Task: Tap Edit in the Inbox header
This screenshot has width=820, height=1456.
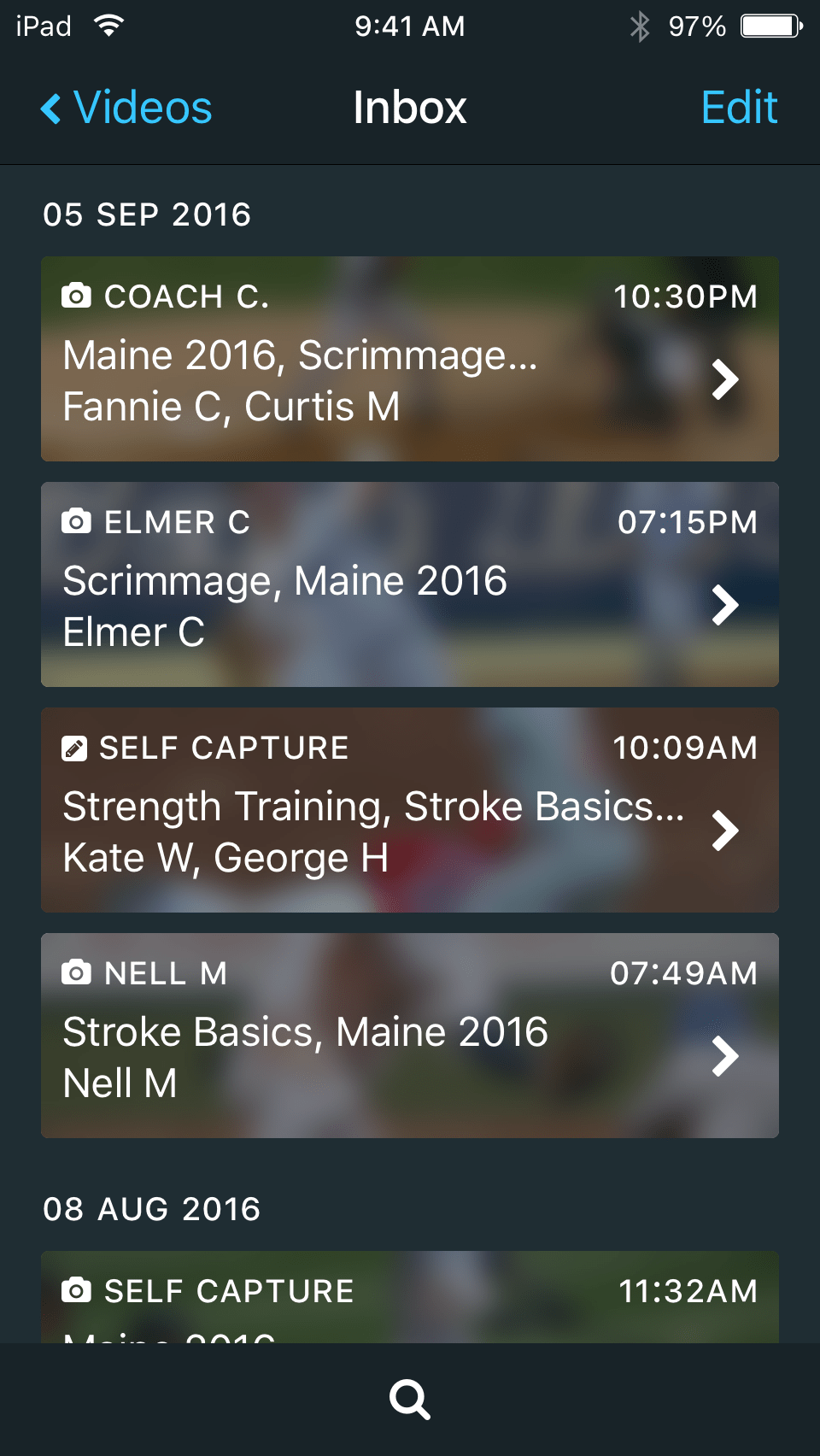Action: tap(738, 109)
